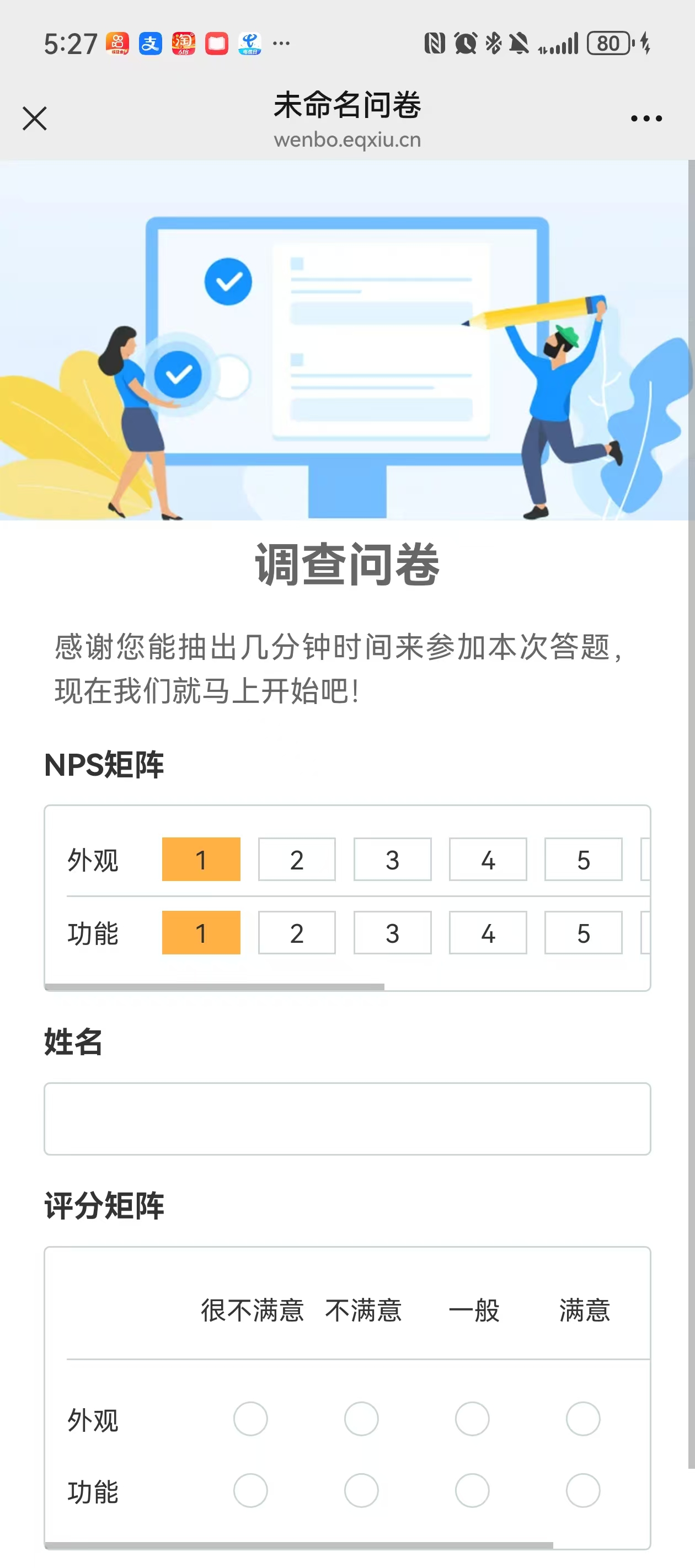Rate 功能 as 满意
Screen dimensions: 695x1568
tap(583, 1490)
